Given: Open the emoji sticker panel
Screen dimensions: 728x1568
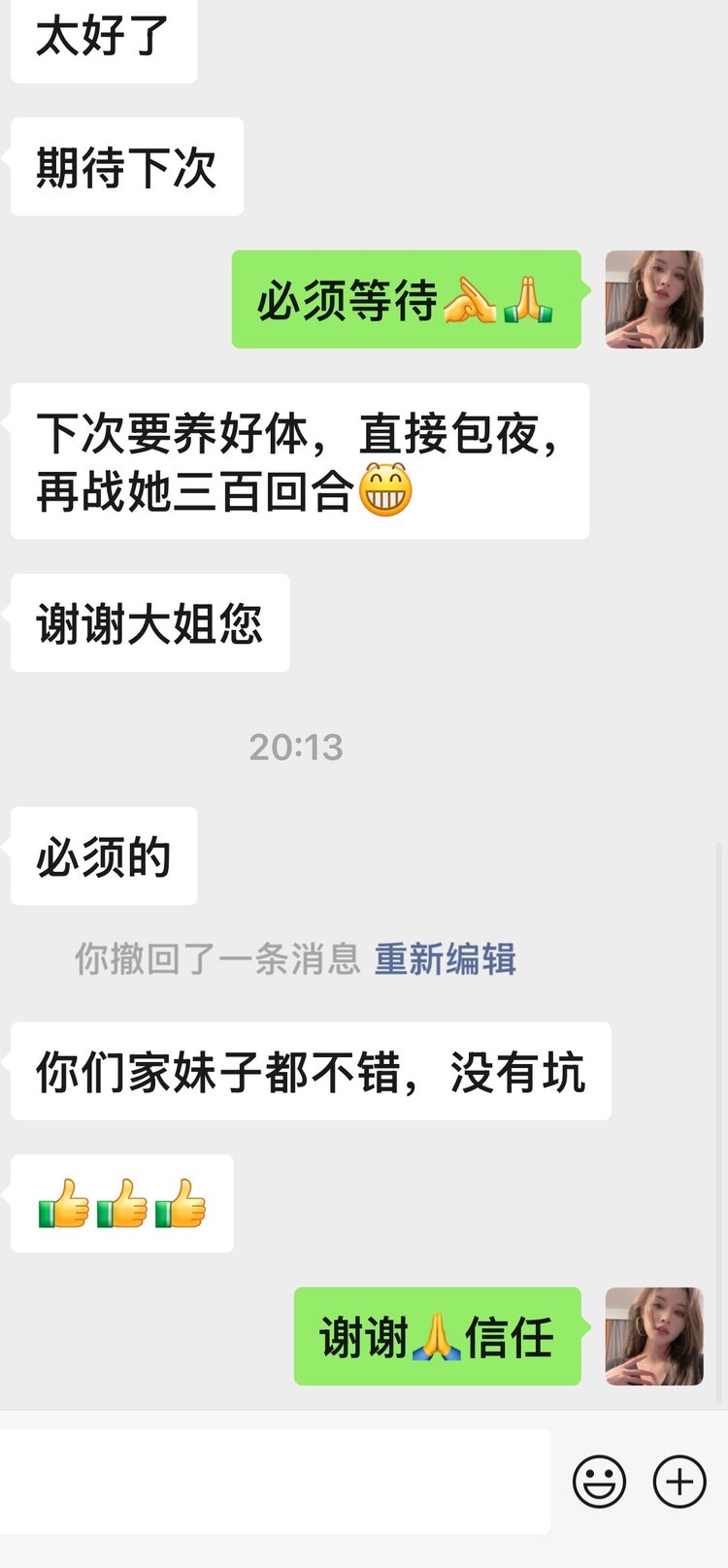Looking at the screenshot, I should 599,1482.
